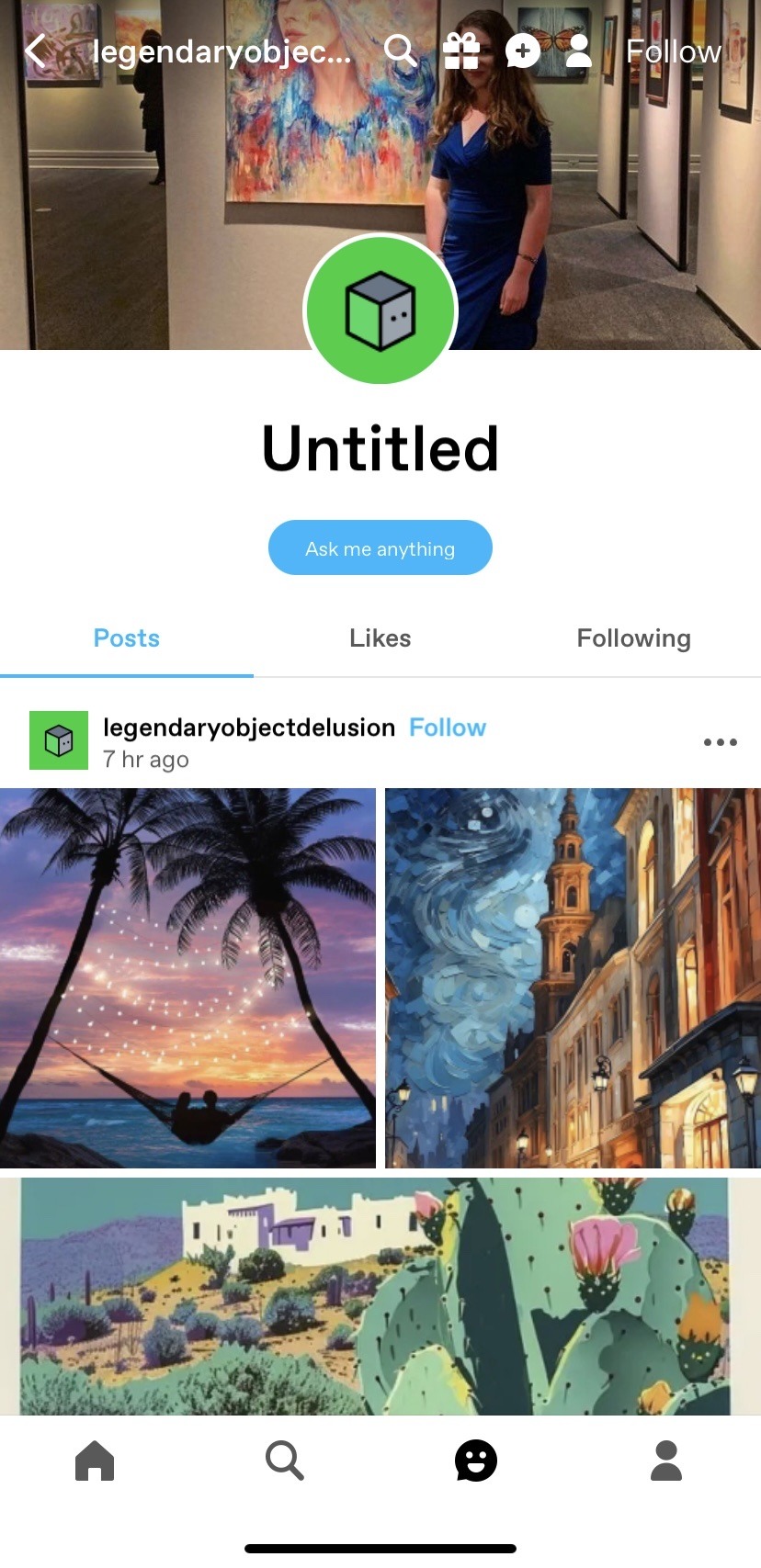The height and width of the screenshot is (1568, 761).
Task: Open the Explore search tab
Action: (285, 1461)
